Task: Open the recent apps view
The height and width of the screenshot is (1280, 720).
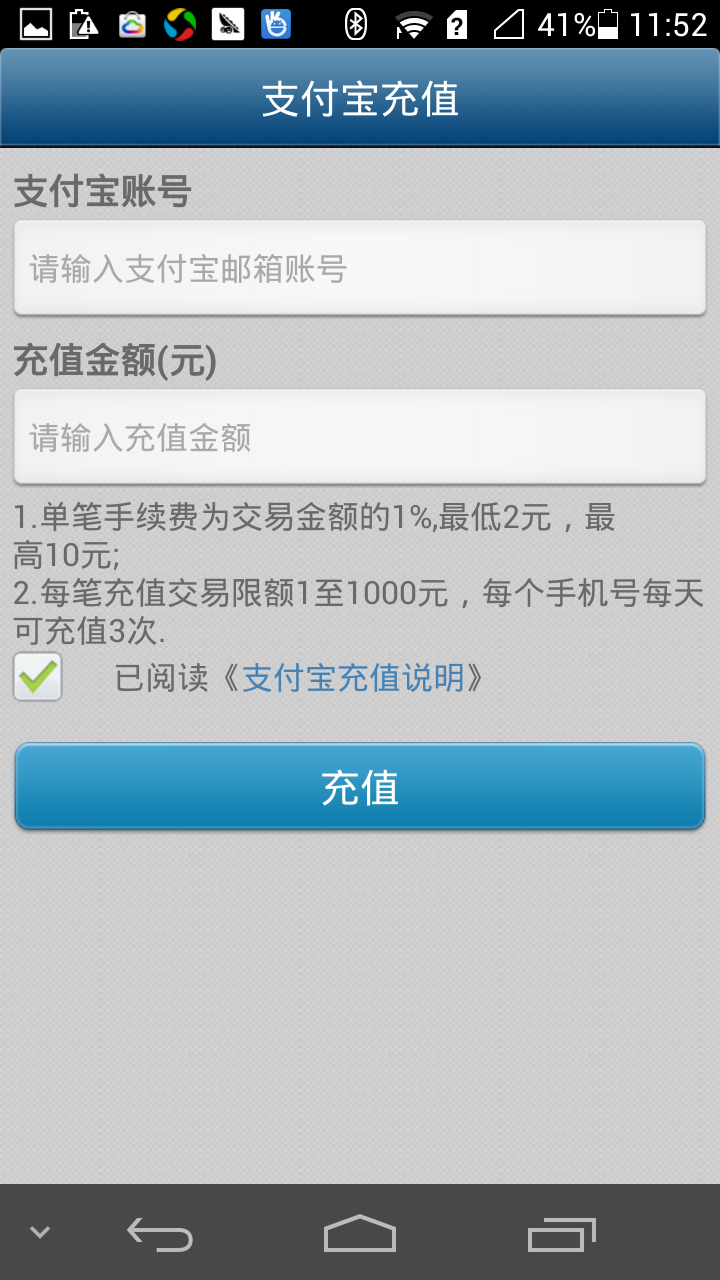Action: pos(561,1234)
